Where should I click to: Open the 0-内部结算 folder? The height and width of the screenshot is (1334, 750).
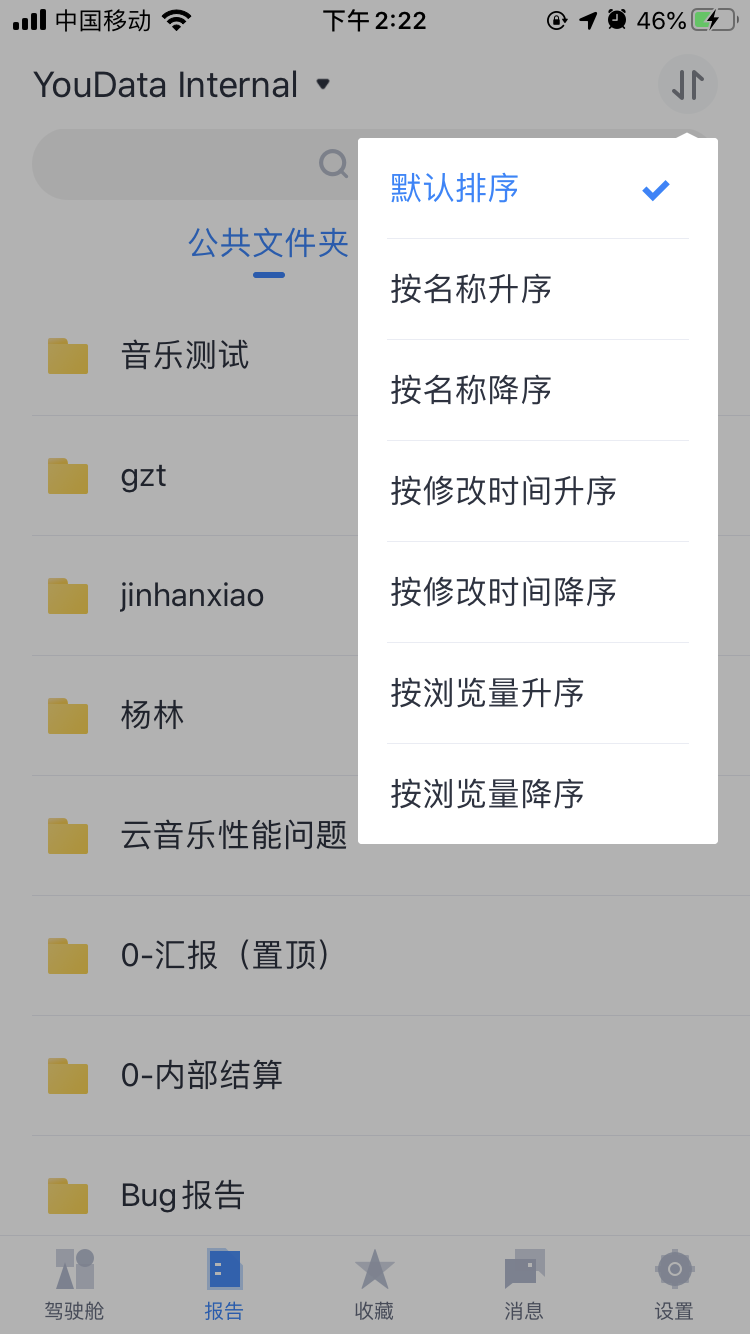coord(391,1076)
